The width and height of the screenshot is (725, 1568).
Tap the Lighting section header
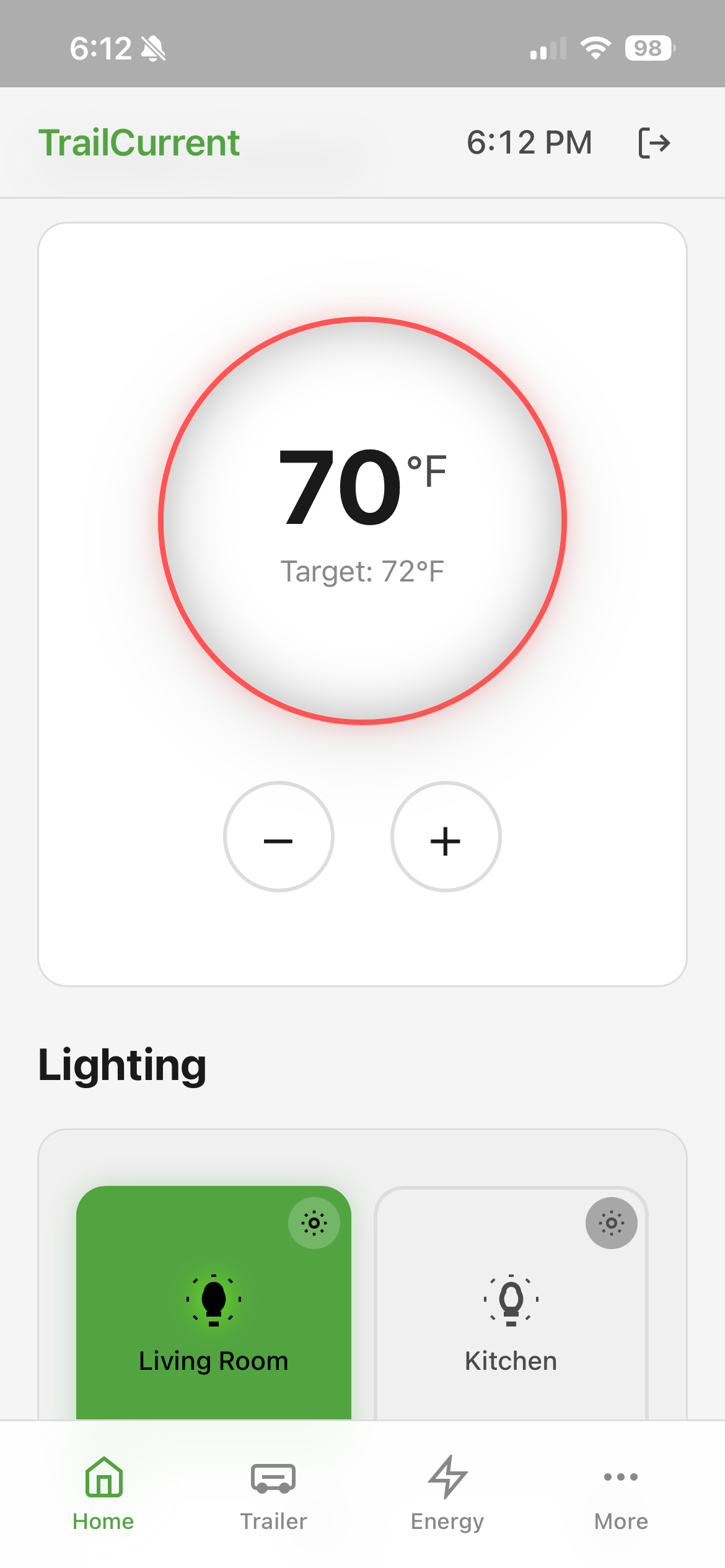tap(122, 1063)
